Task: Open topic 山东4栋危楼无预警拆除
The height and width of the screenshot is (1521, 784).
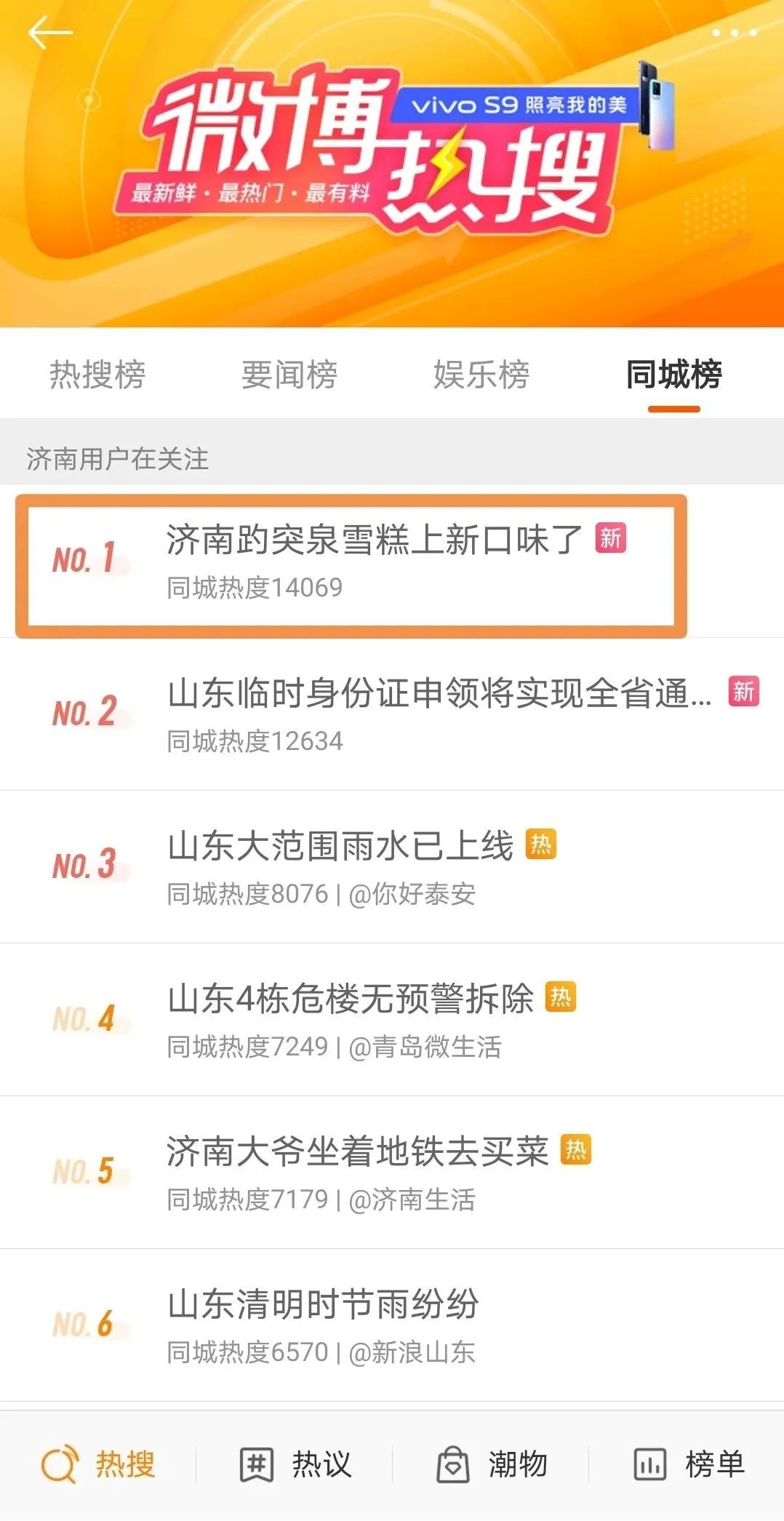Action: [x=351, y=999]
